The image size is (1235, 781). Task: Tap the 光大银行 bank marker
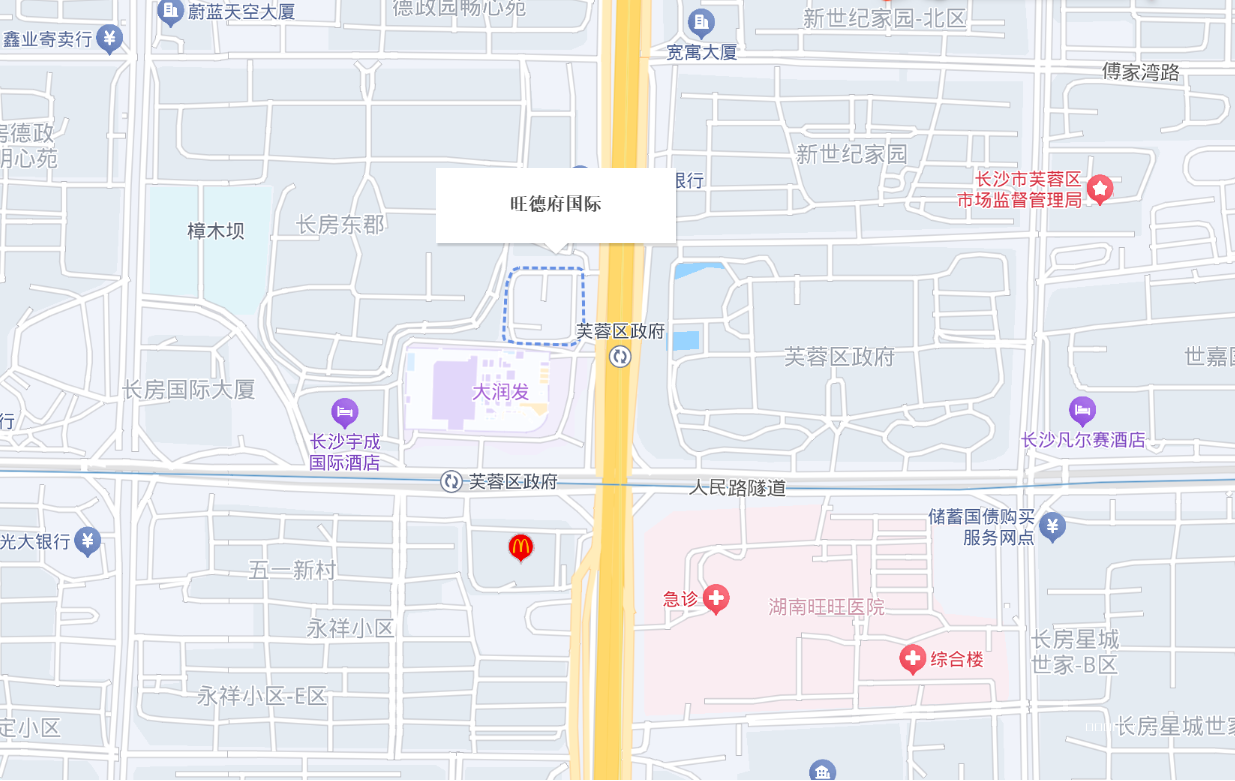(88, 541)
